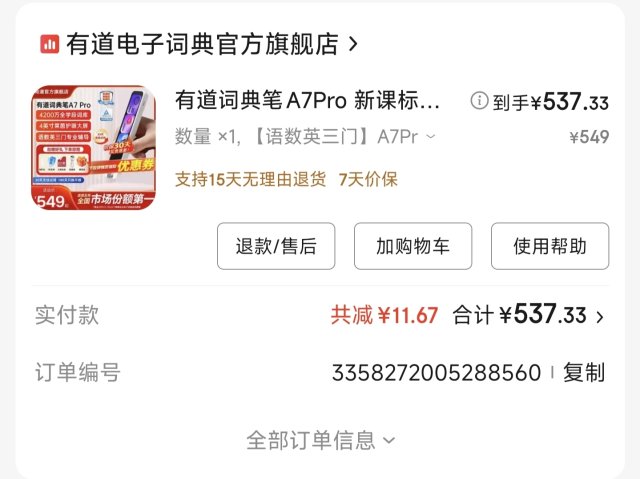This screenshot has width=640, height=479.
Task: Copy the order number with 复制
Action: click(x=583, y=373)
